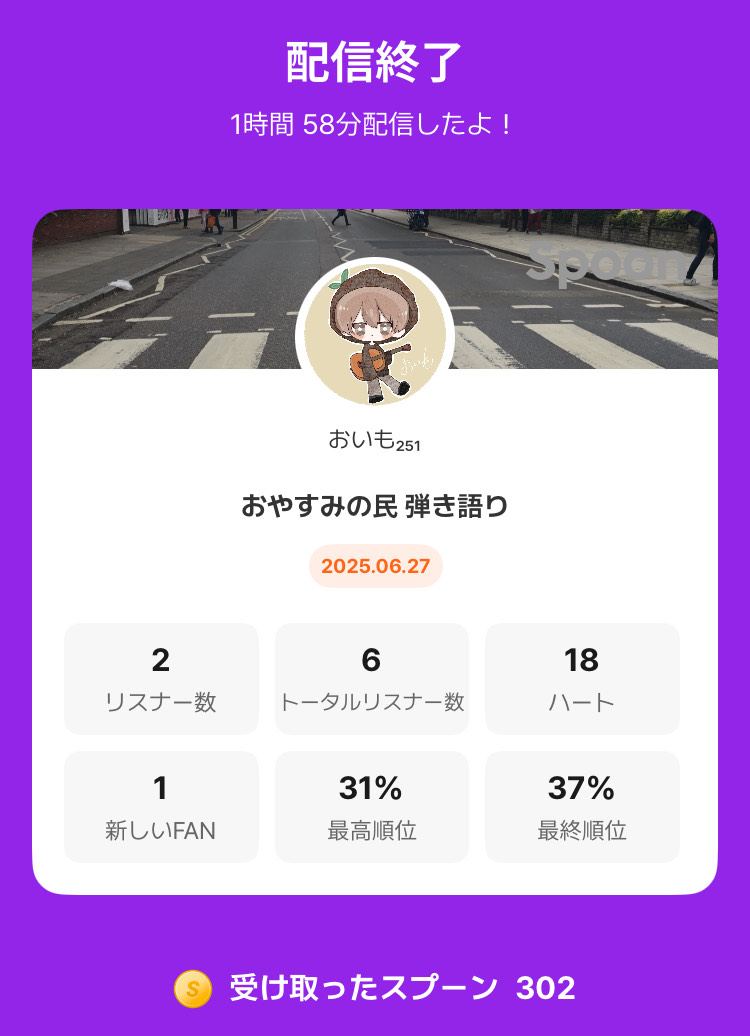Click the 配信終了 header text
750x1036 pixels.
[375, 58]
